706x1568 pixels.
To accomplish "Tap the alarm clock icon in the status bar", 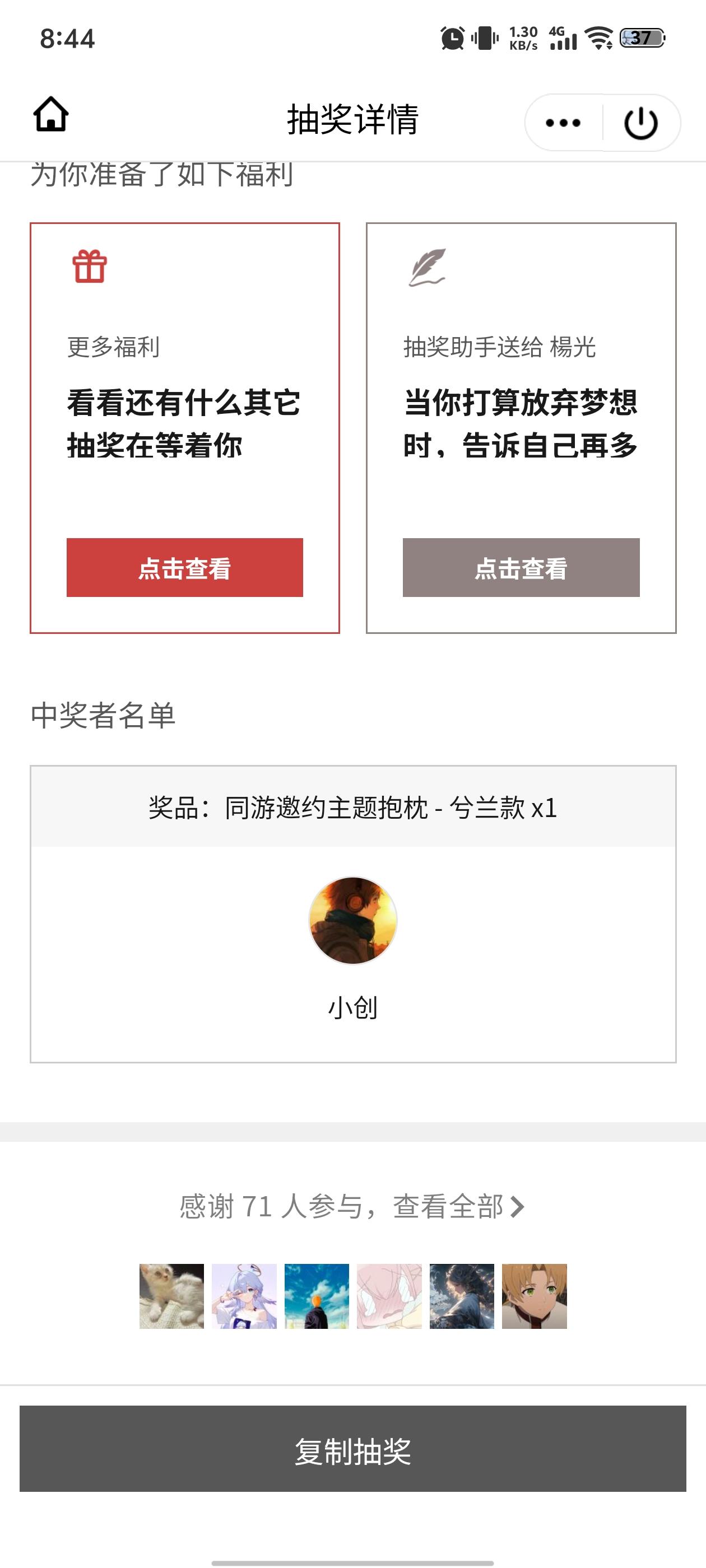I will [452, 38].
